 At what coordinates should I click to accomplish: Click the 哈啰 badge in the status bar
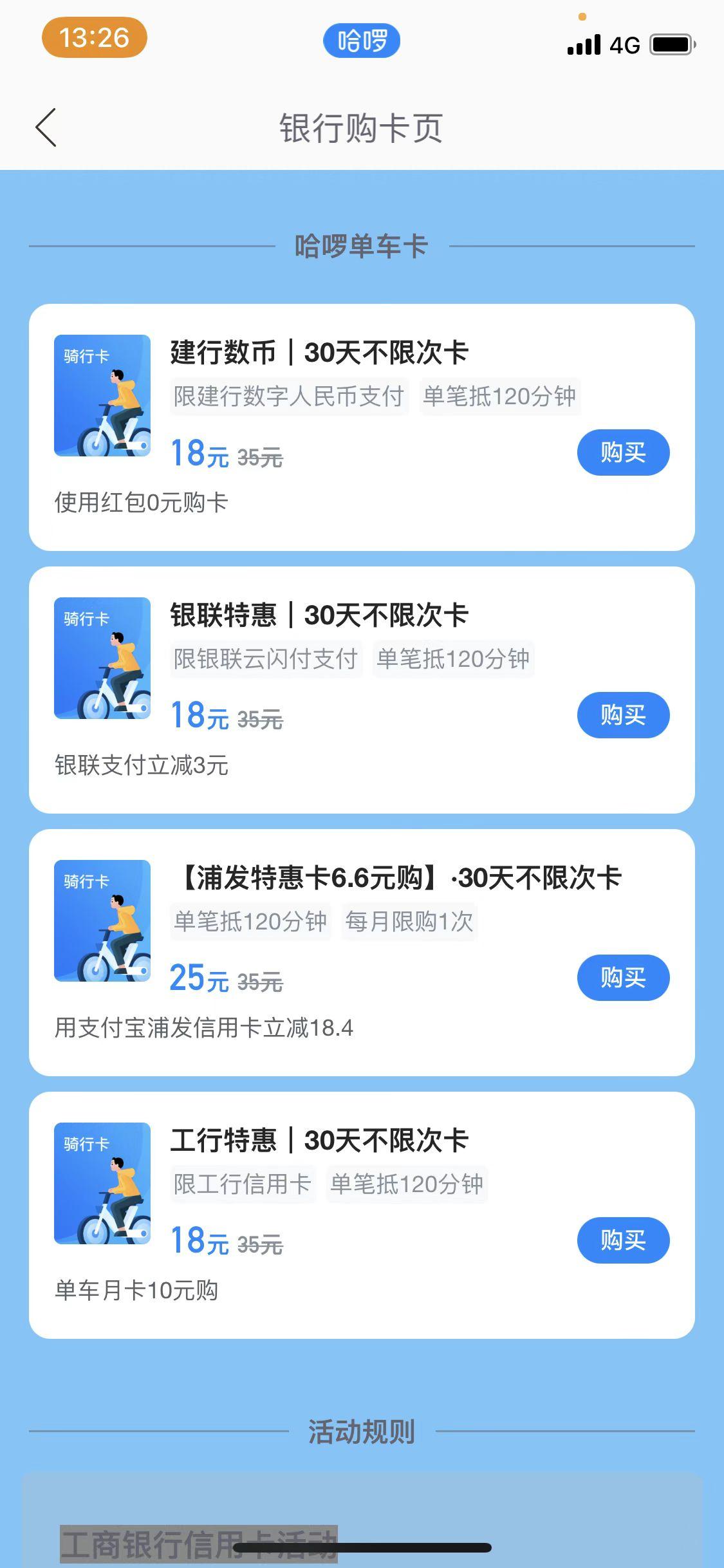coord(362,39)
